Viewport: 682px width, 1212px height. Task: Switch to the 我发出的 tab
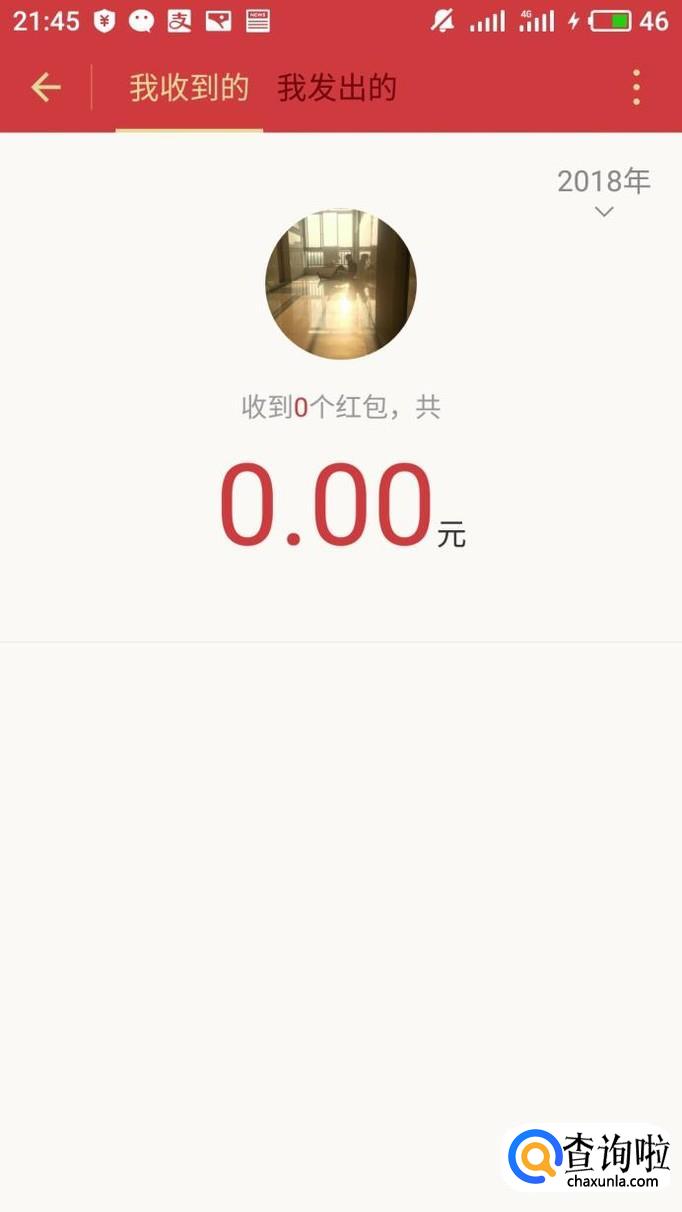337,88
